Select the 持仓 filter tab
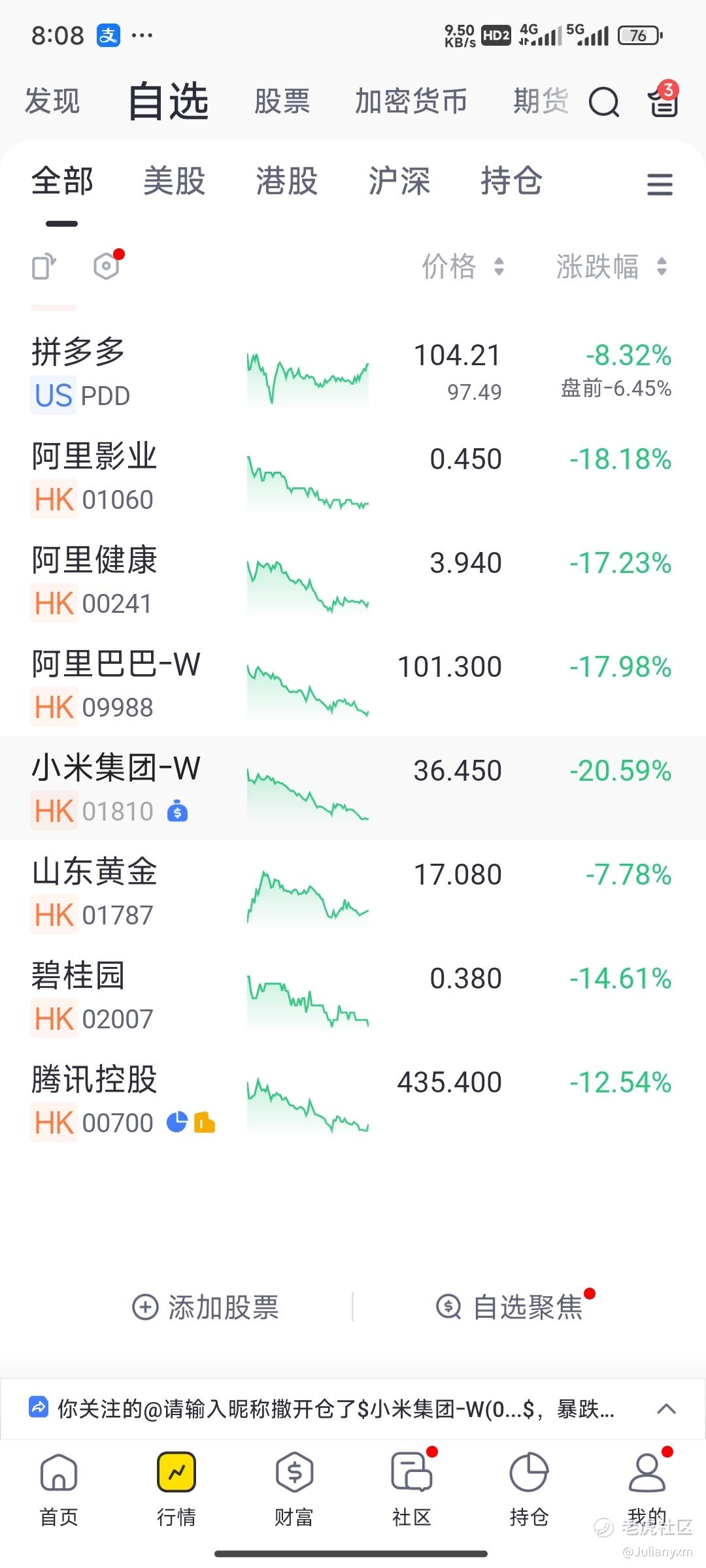The height and width of the screenshot is (1568, 706). [511, 181]
